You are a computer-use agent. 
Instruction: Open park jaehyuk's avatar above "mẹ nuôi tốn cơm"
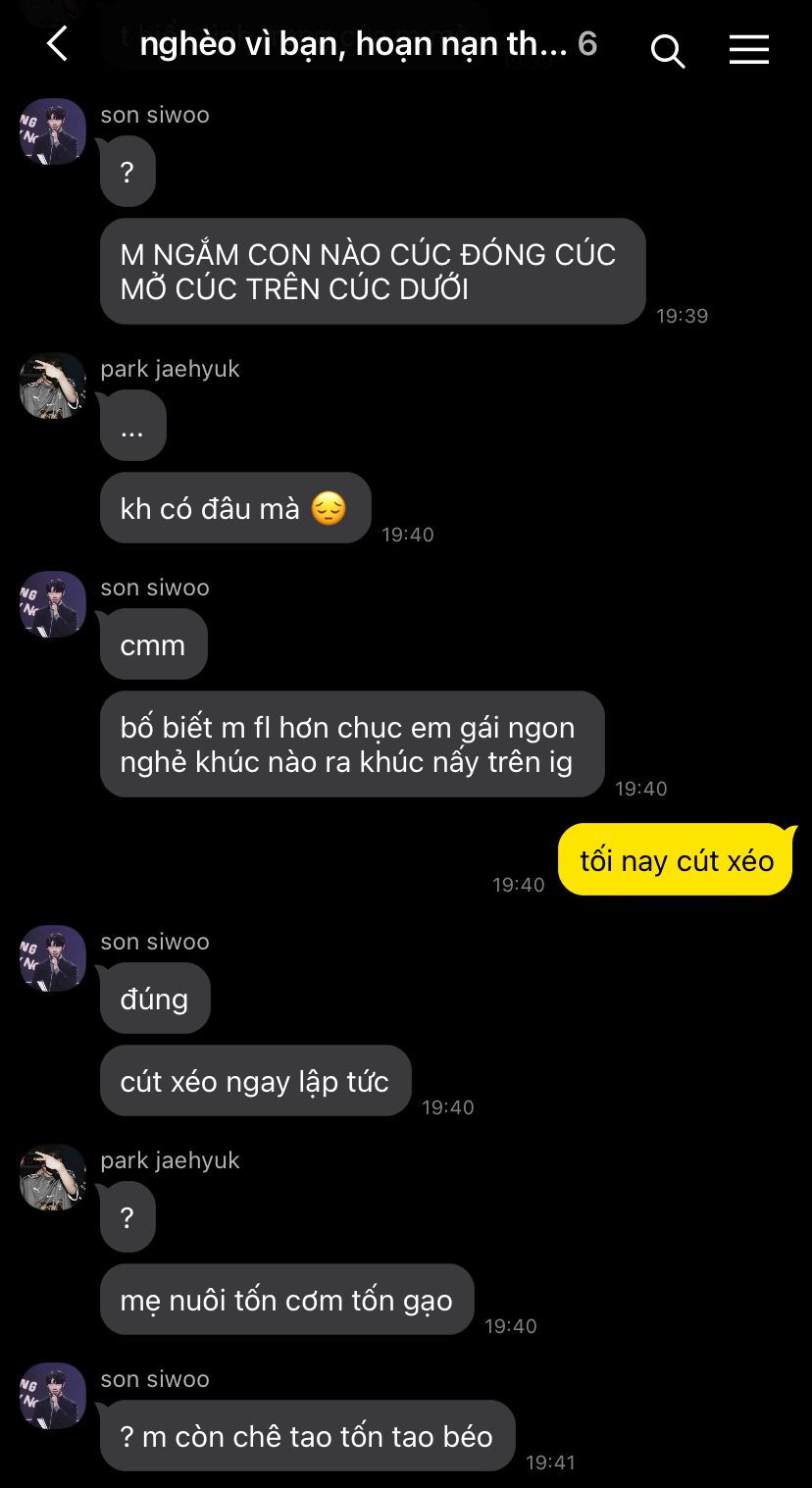click(53, 1177)
